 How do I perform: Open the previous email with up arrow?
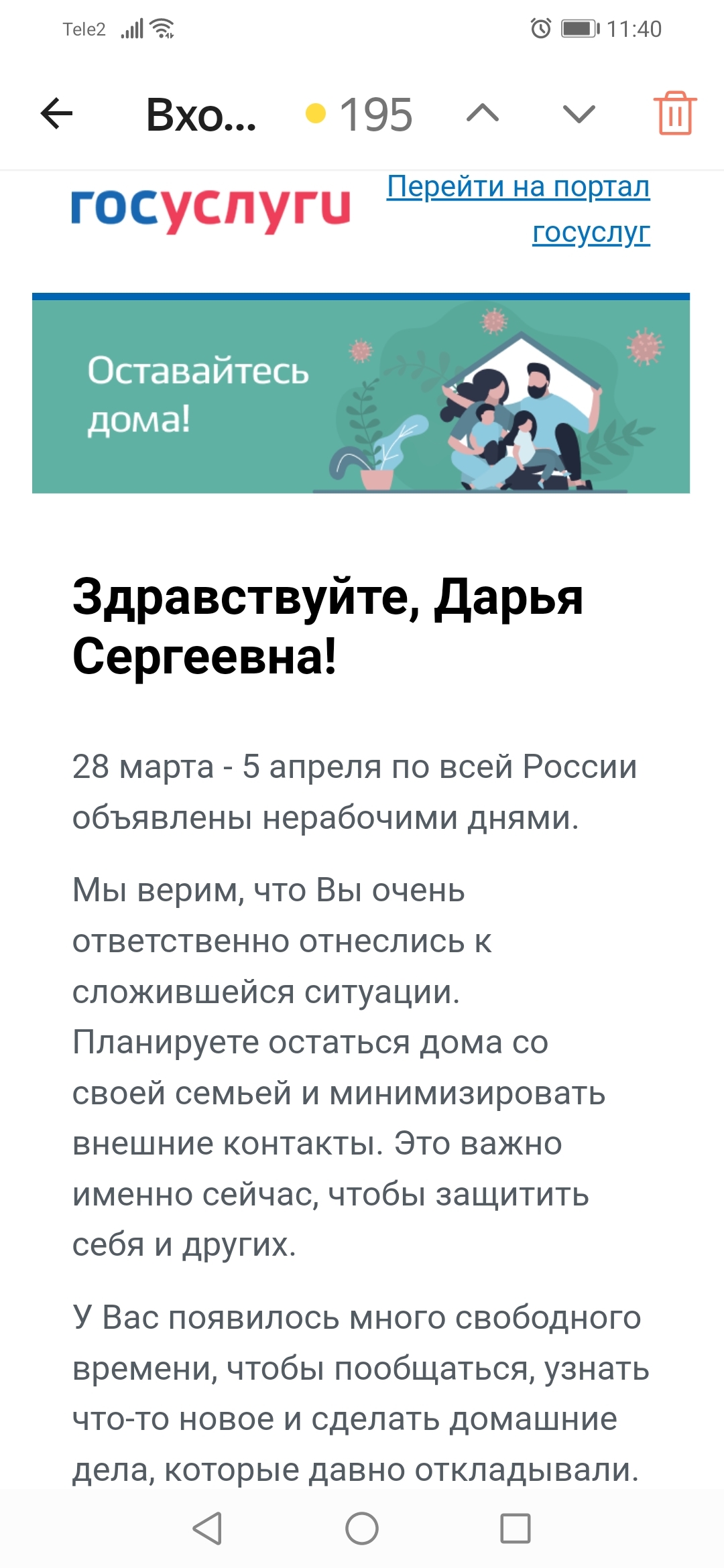point(483,114)
